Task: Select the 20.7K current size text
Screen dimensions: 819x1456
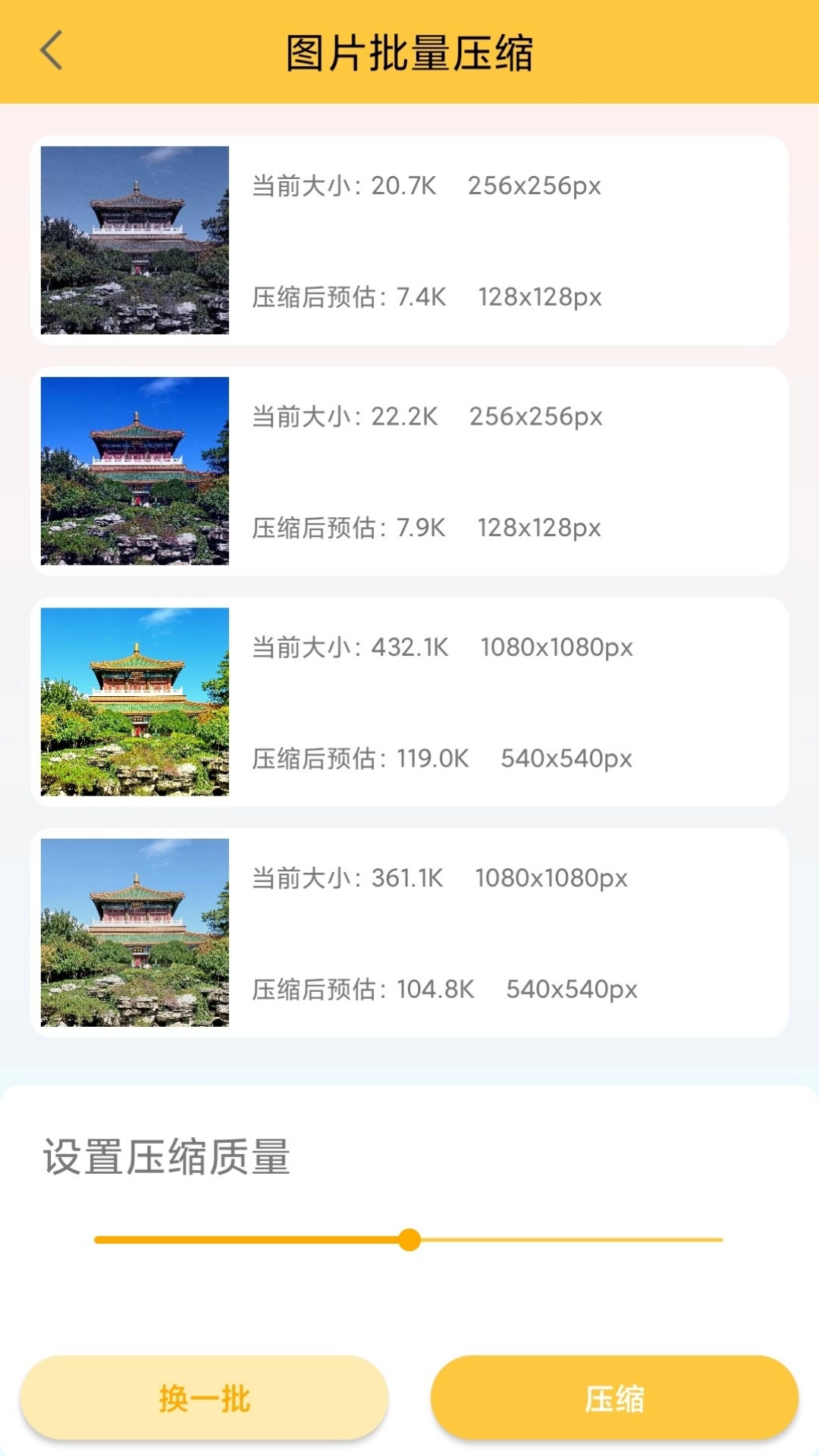Action: click(404, 185)
